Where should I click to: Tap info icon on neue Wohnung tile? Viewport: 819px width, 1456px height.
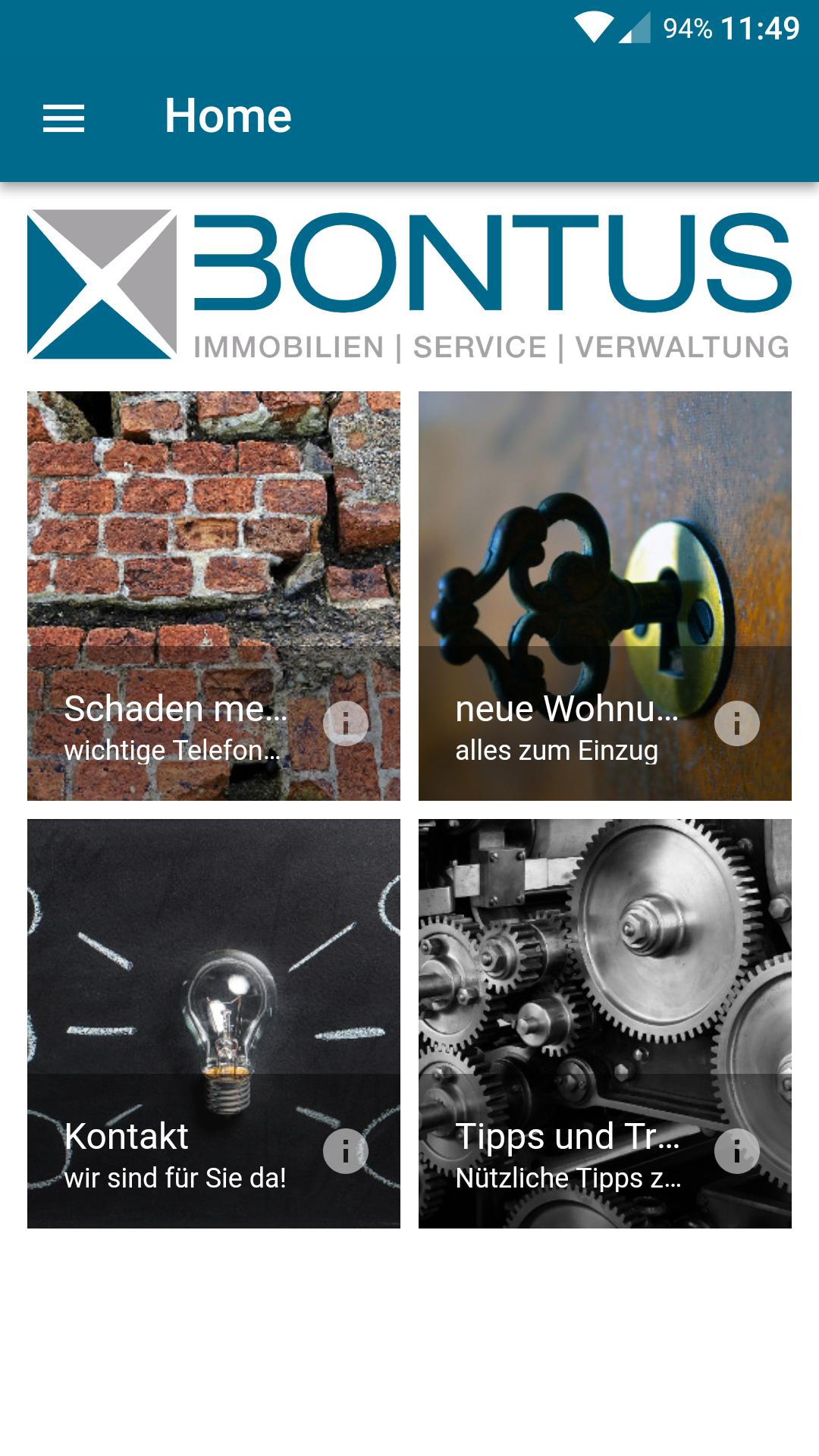pos(737,723)
